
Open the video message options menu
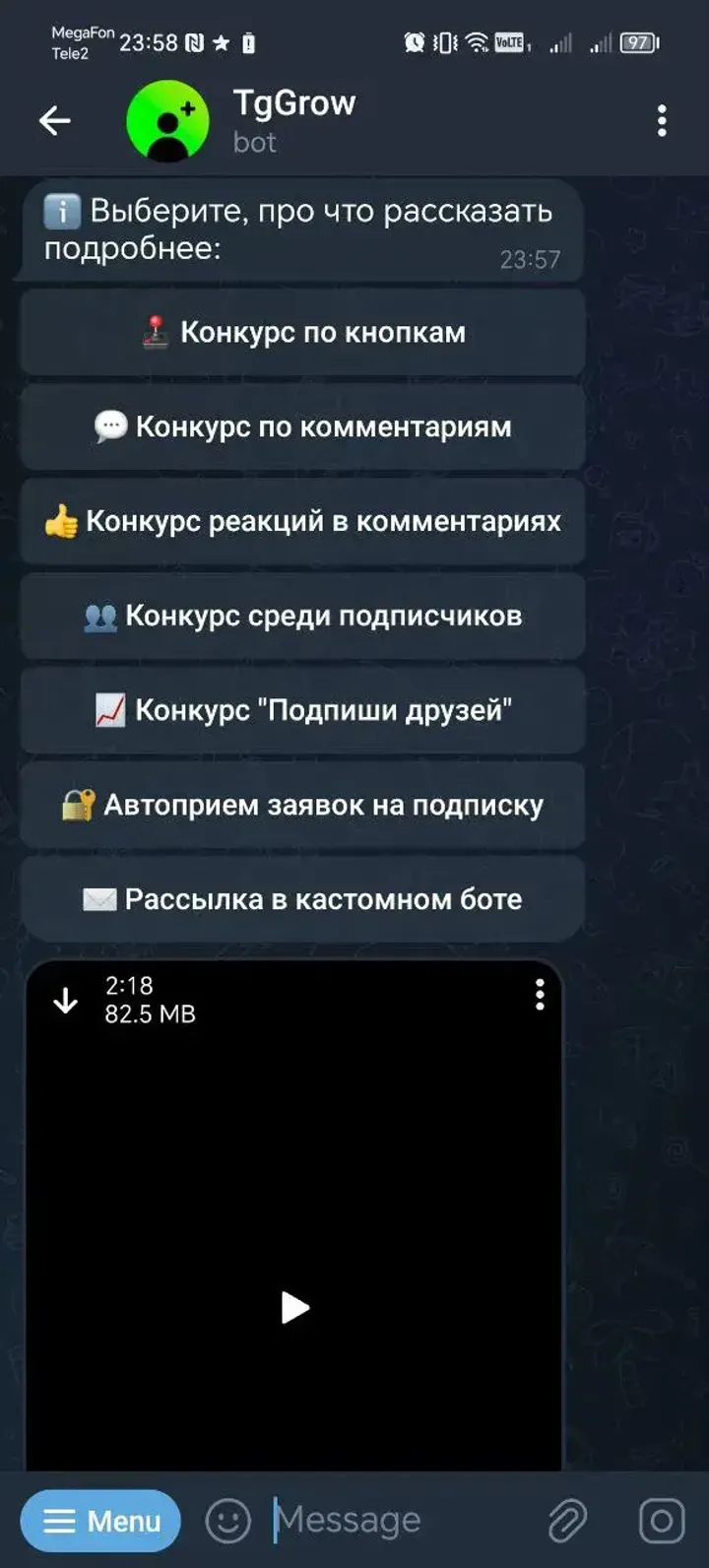point(540,995)
